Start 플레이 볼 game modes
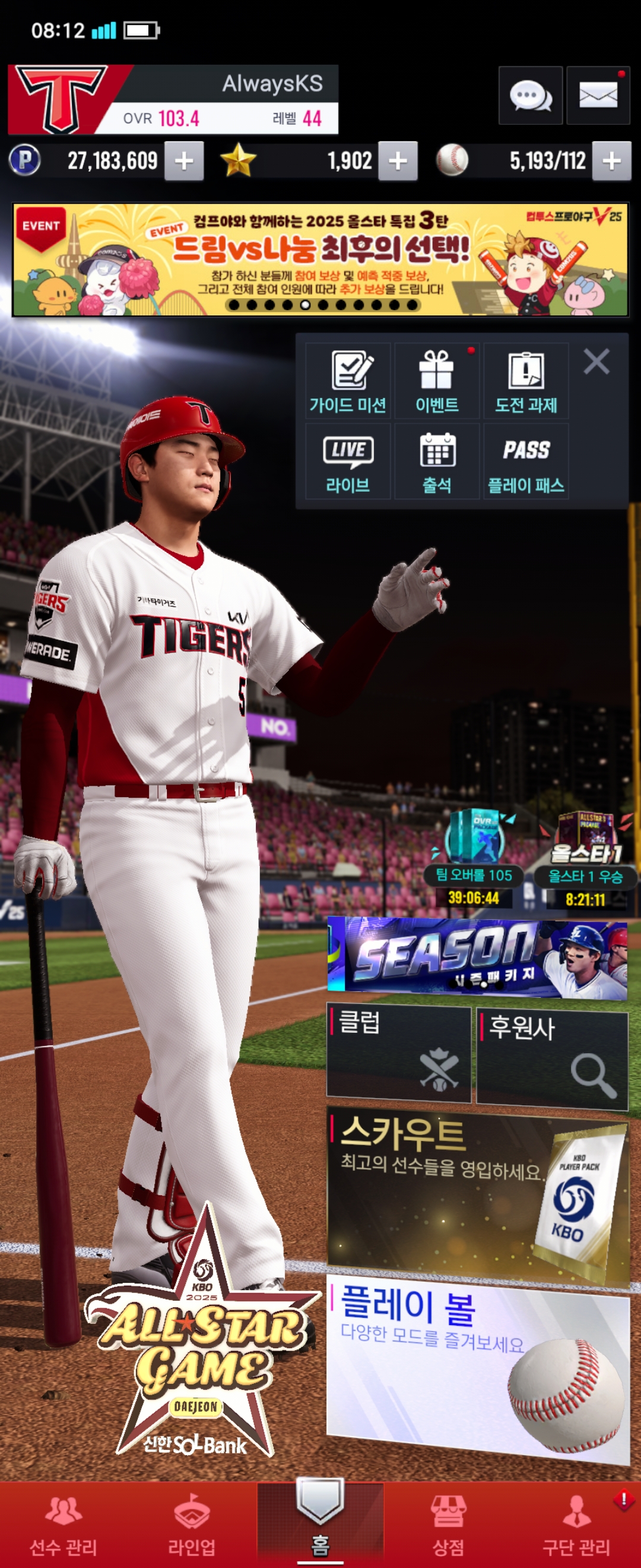The height and width of the screenshot is (1568, 641). point(477,1367)
